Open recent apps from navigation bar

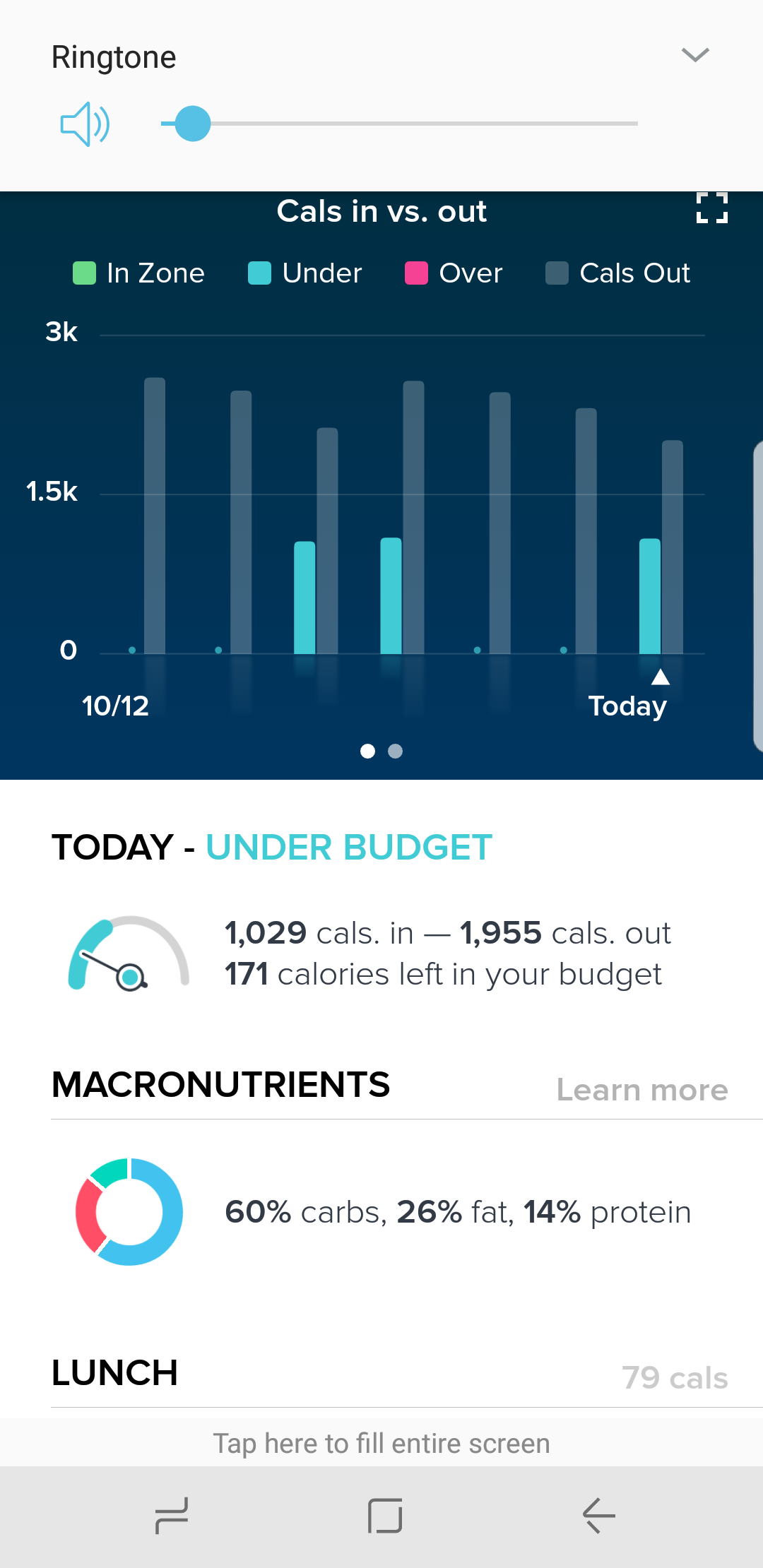172,1516
